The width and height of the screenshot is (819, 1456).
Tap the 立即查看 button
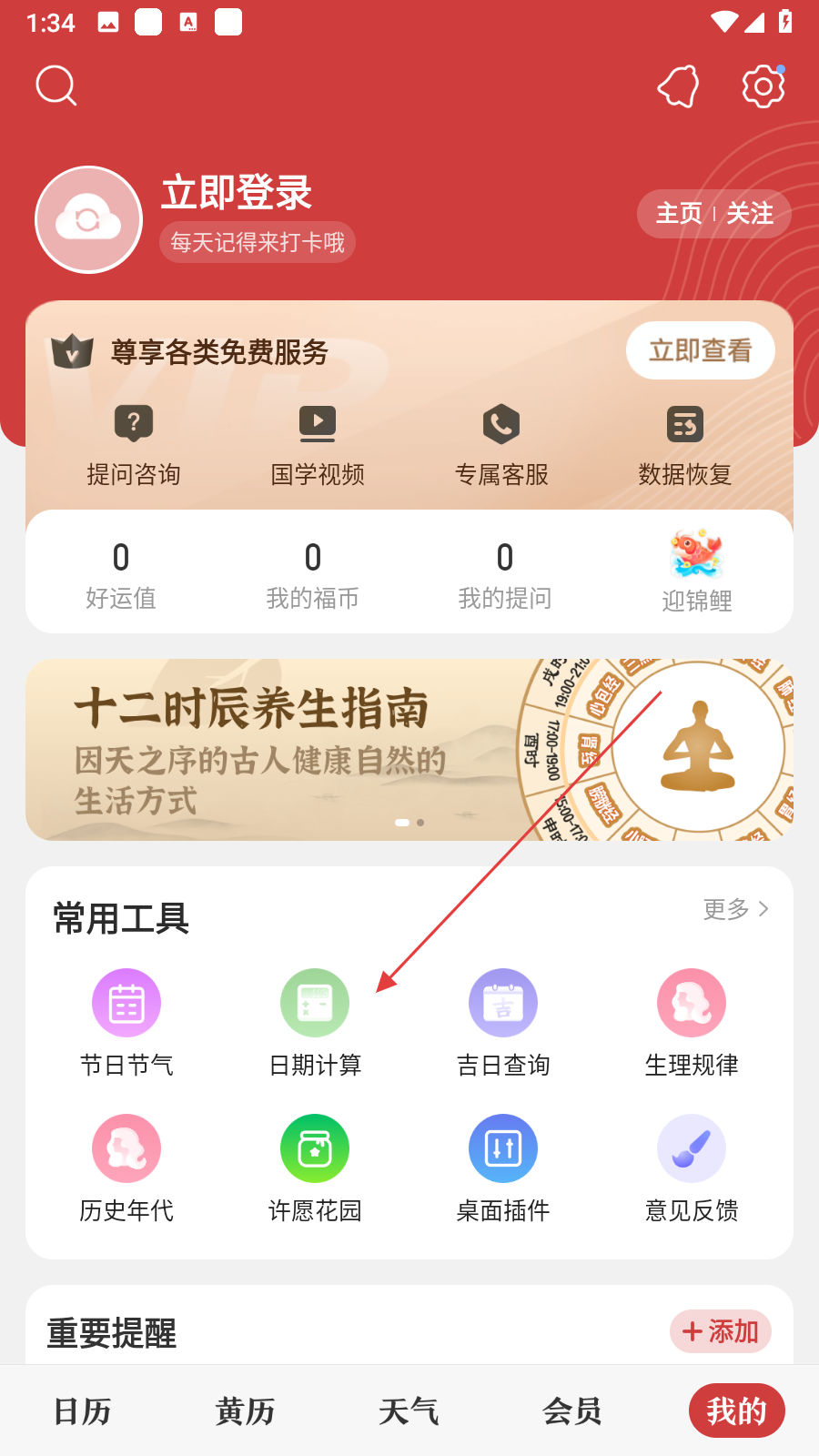click(x=700, y=350)
